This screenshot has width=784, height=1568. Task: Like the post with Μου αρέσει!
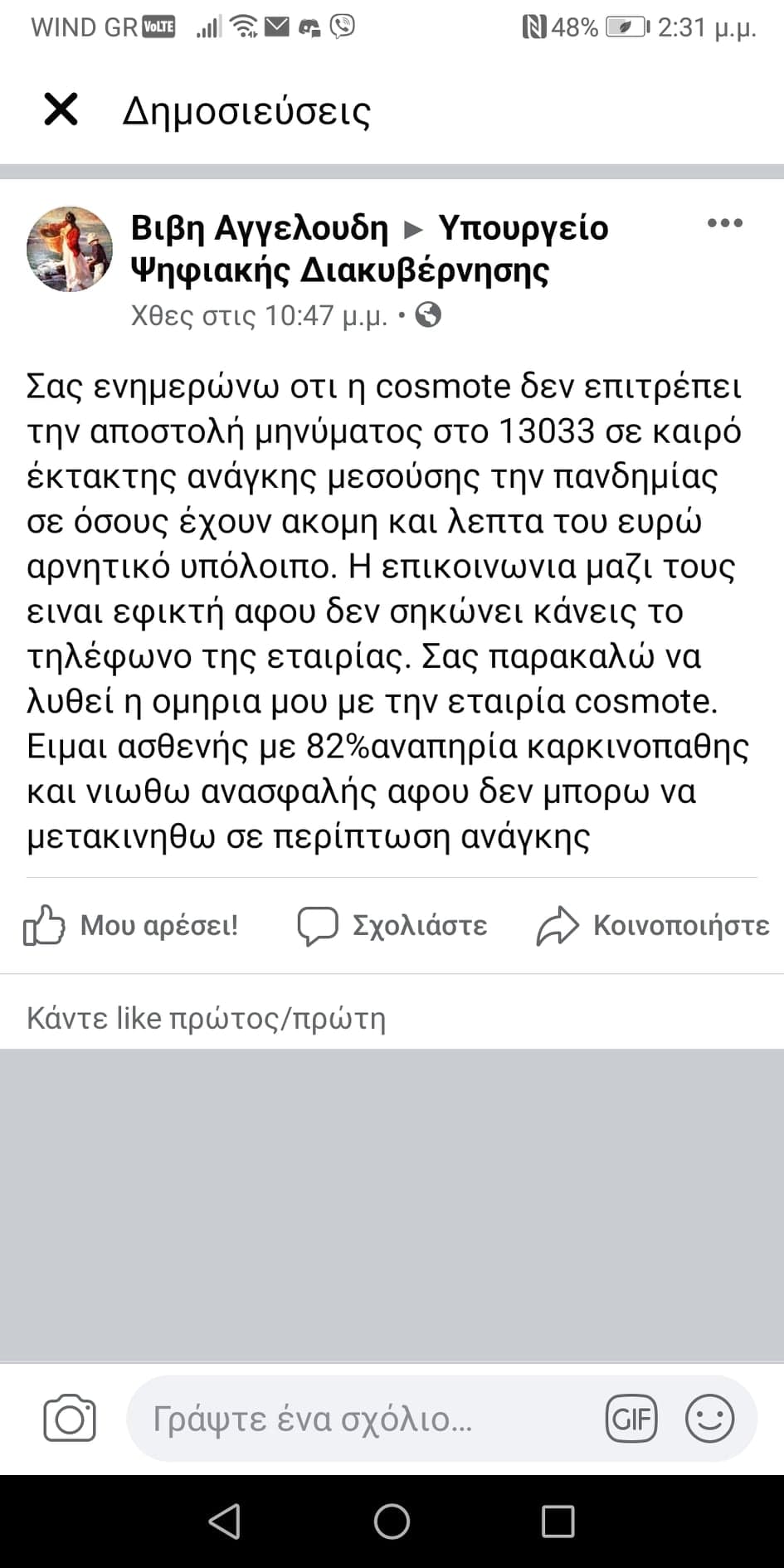[x=131, y=925]
